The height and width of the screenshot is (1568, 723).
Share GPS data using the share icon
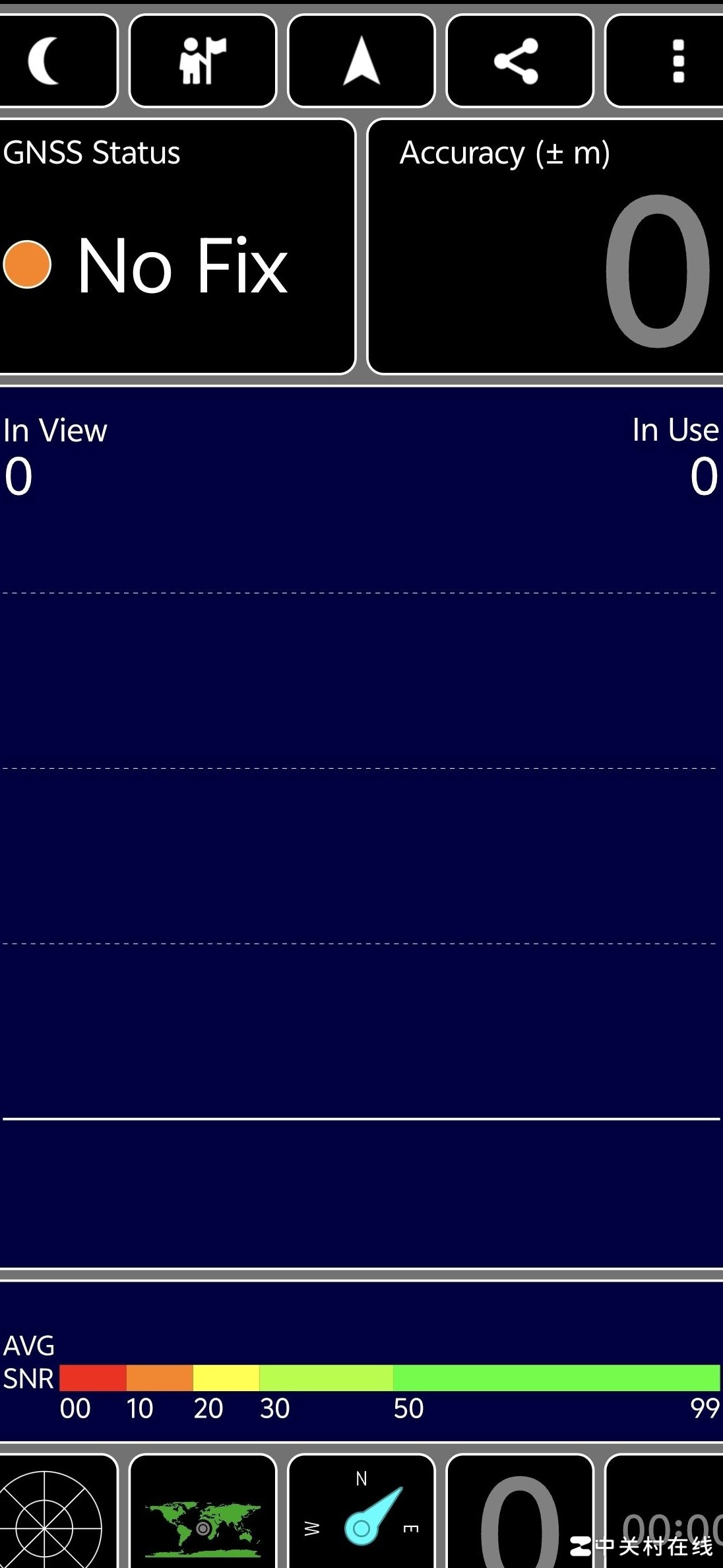pos(519,61)
